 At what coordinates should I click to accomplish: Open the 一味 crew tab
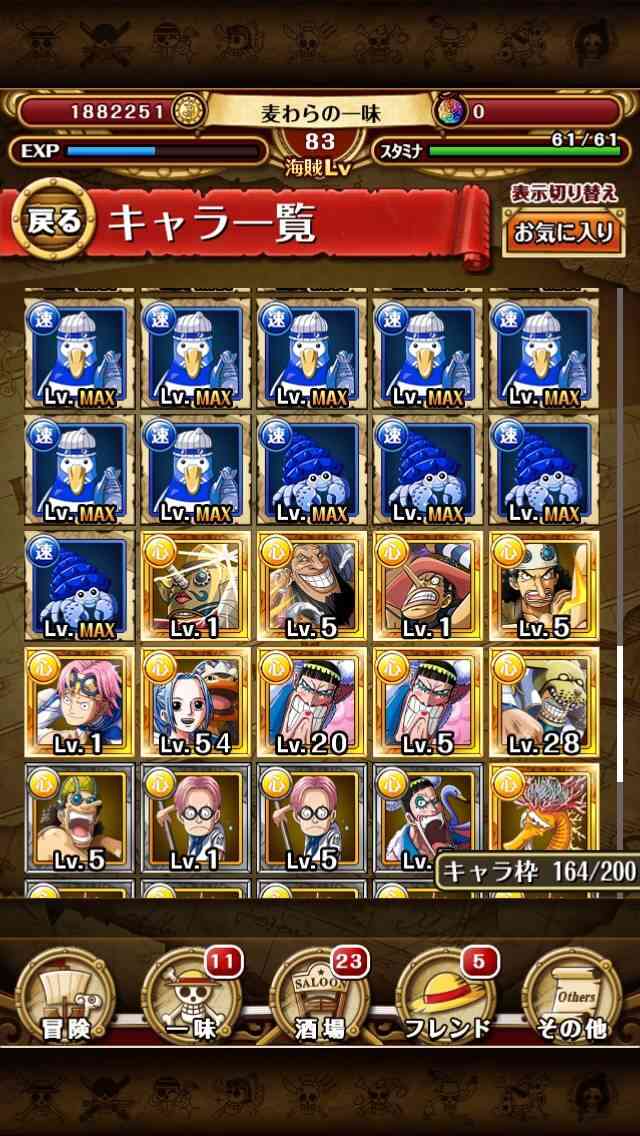coord(192,998)
